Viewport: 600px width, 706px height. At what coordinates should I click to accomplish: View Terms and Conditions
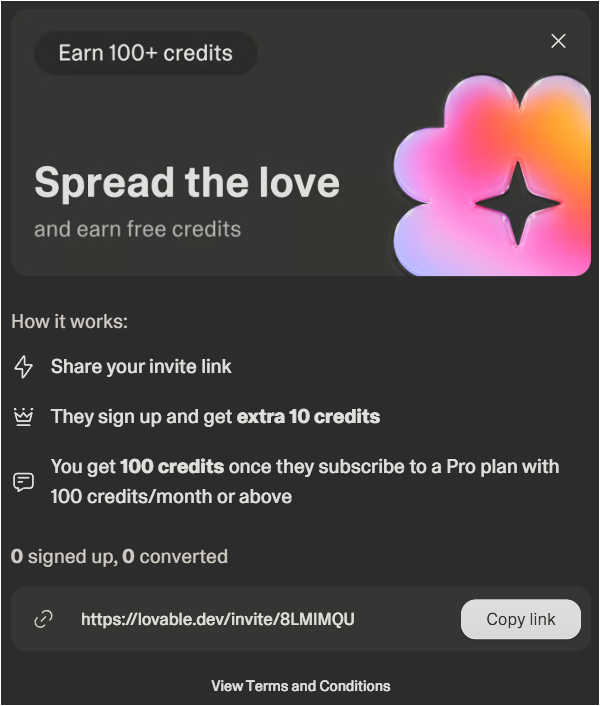point(300,686)
